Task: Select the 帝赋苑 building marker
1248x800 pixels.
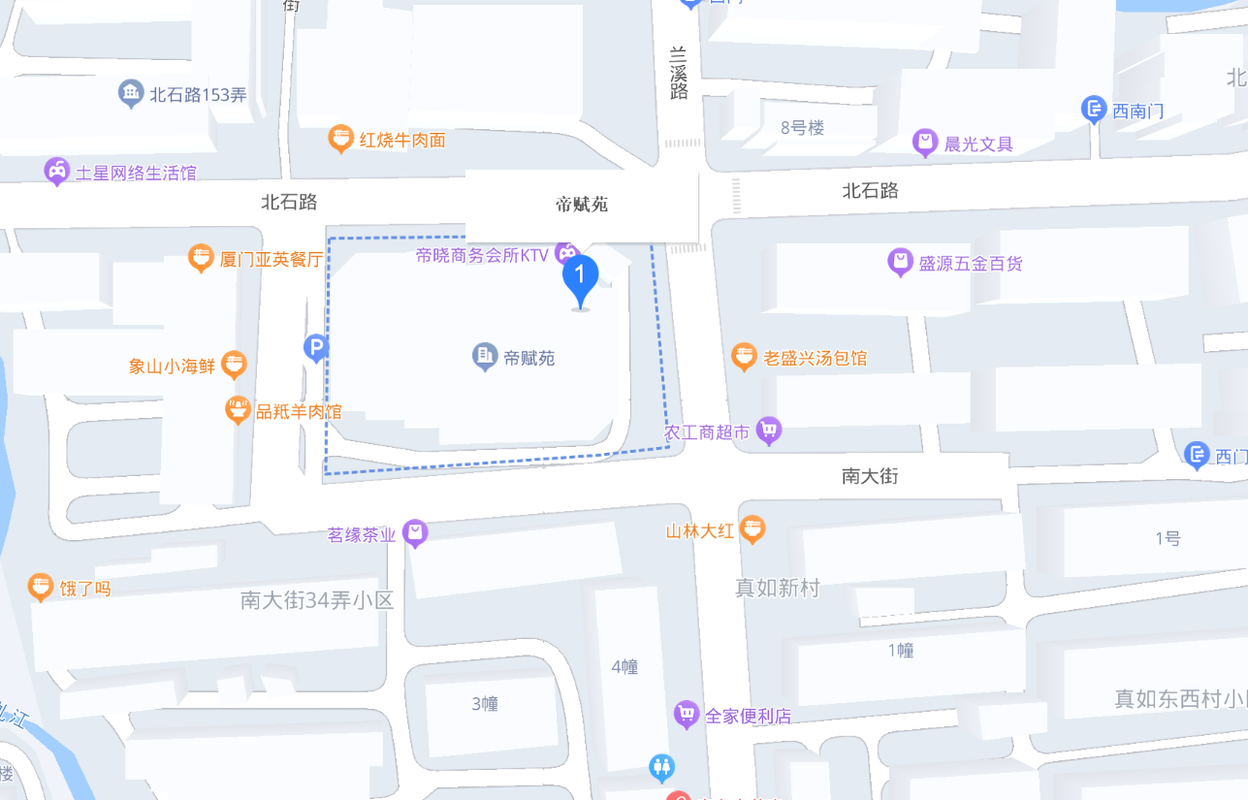Action: pyautogui.click(x=485, y=356)
